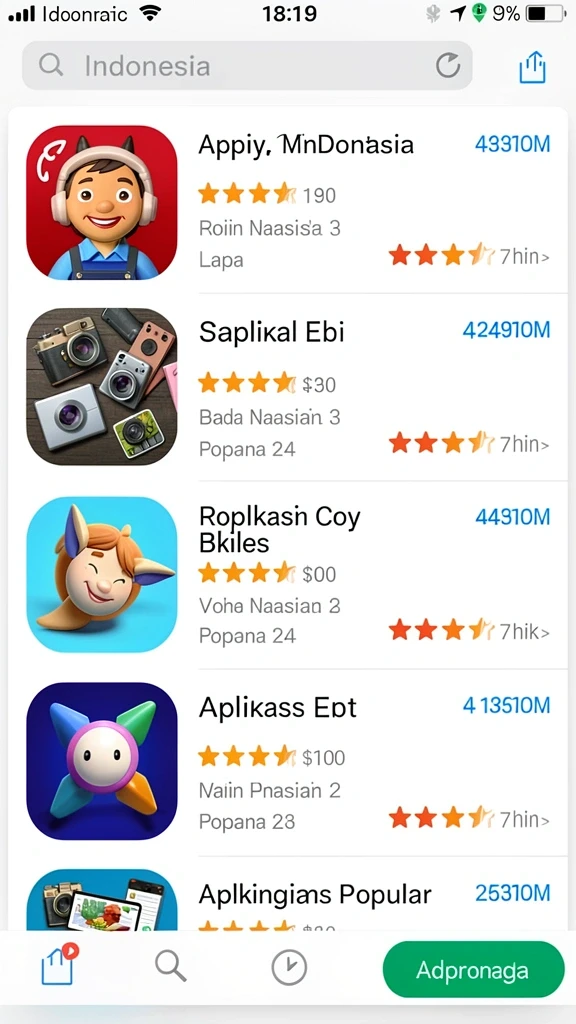Tap the refresh icon in the search bar
Screen dimensions: 576x1024
pyautogui.click(x=448, y=65)
